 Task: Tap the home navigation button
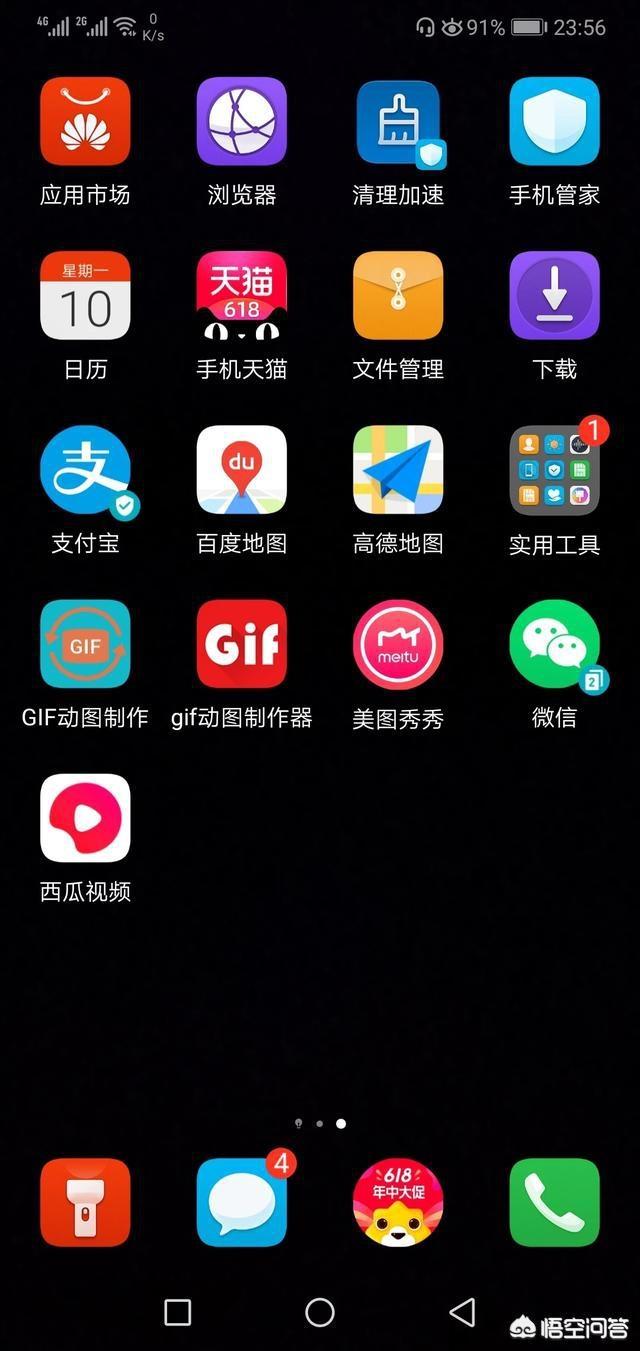pyautogui.click(x=320, y=1312)
